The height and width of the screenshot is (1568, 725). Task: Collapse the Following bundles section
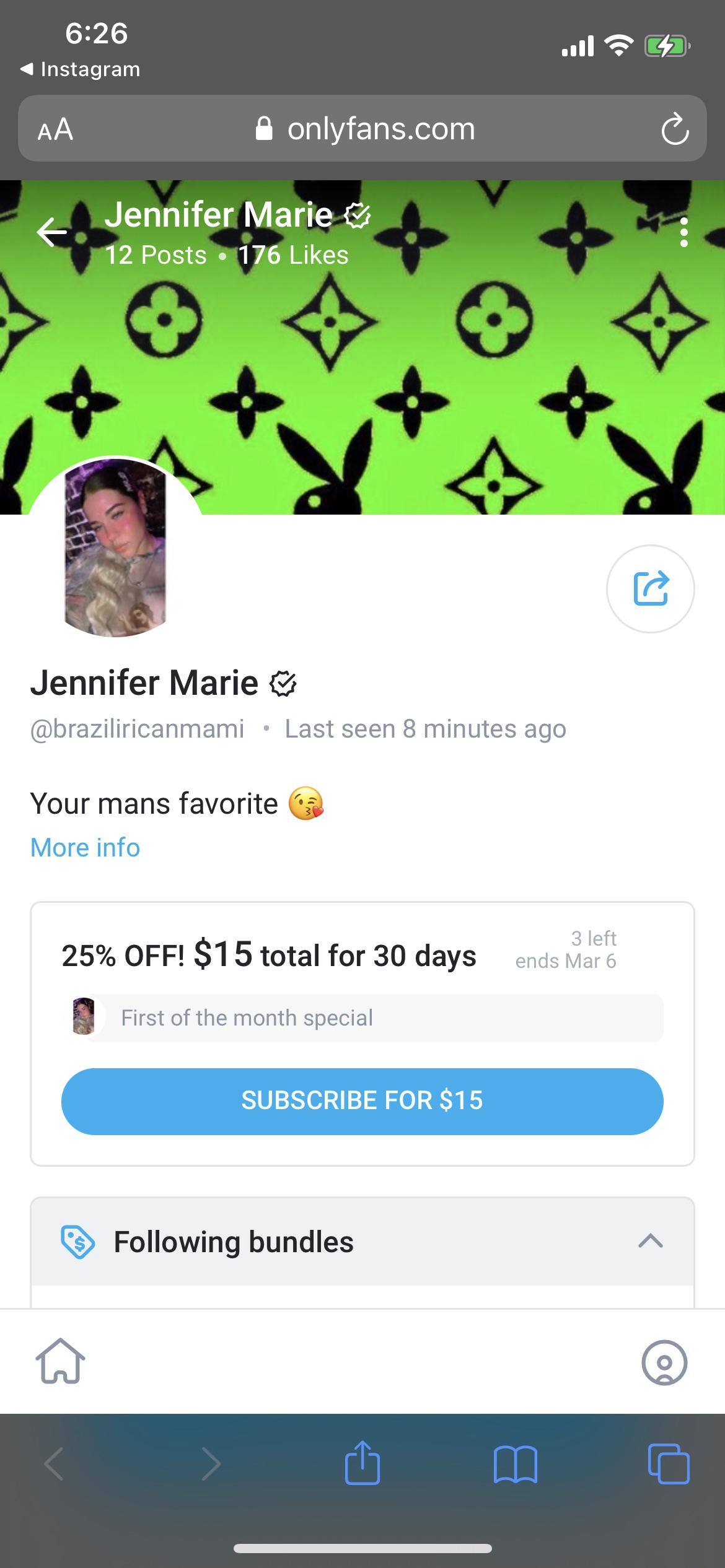(x=650, y=1241)
